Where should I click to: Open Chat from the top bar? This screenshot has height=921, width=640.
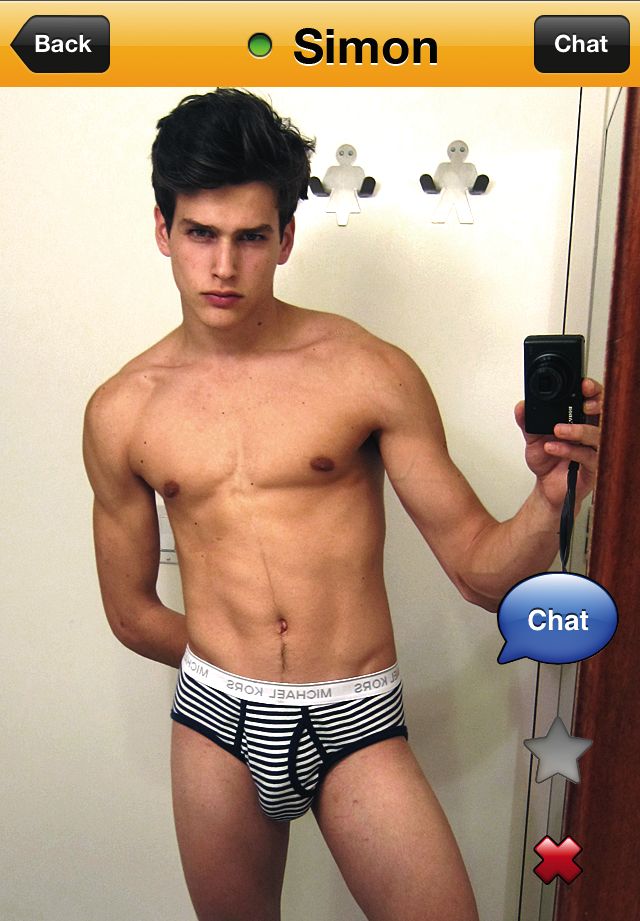click(581, 44)
